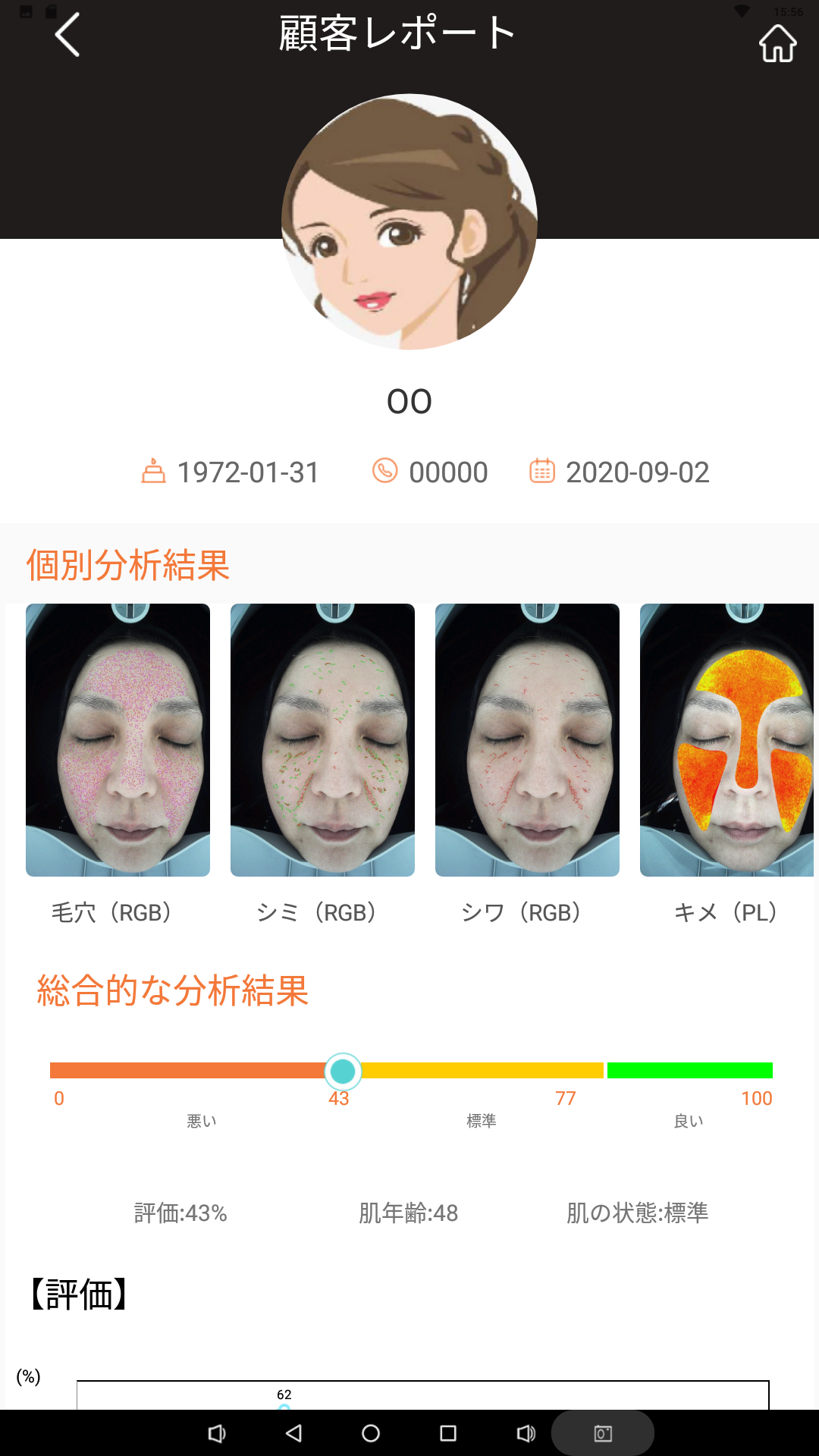
Task: Tap the system back triangle button
Action: pyautogui.click(x=294, y=1432)
